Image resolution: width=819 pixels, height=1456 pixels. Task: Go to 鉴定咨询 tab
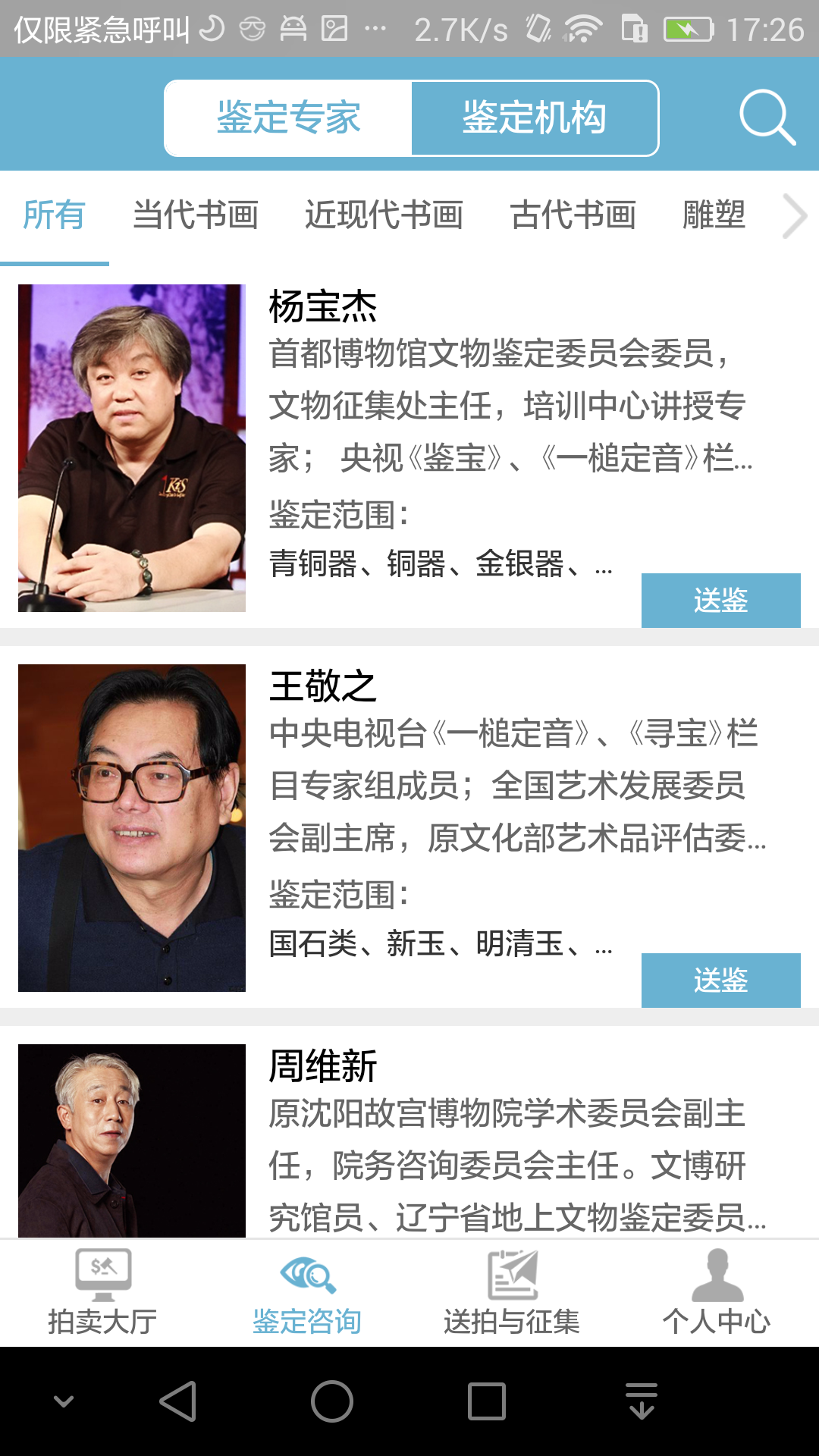307,1293
